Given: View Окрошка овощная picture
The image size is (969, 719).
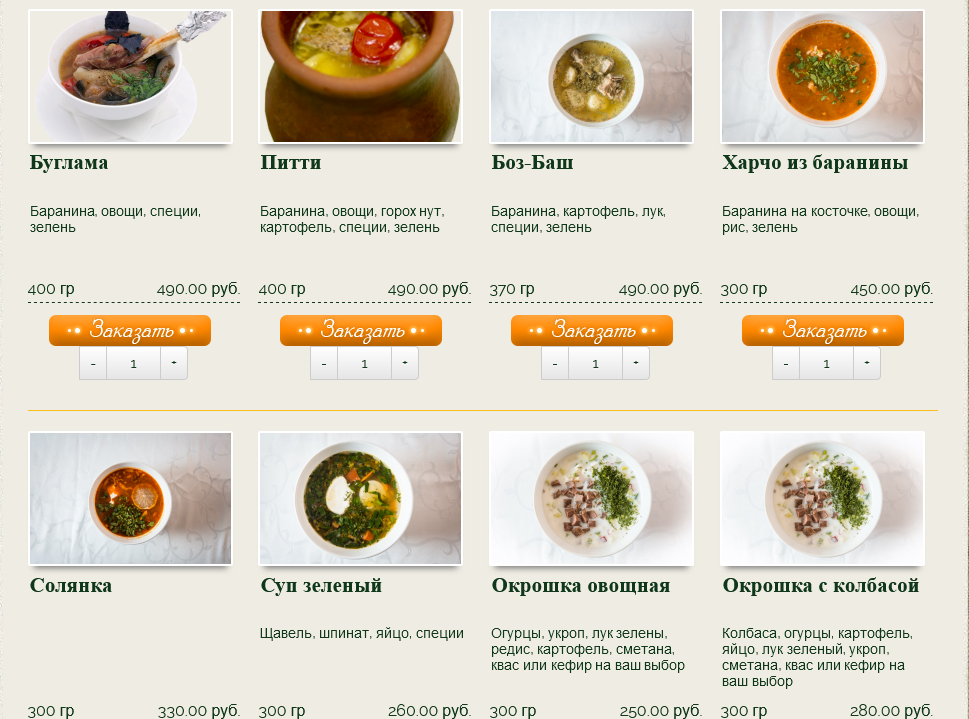Looking at the screenshot, I should tap(592, 498).
